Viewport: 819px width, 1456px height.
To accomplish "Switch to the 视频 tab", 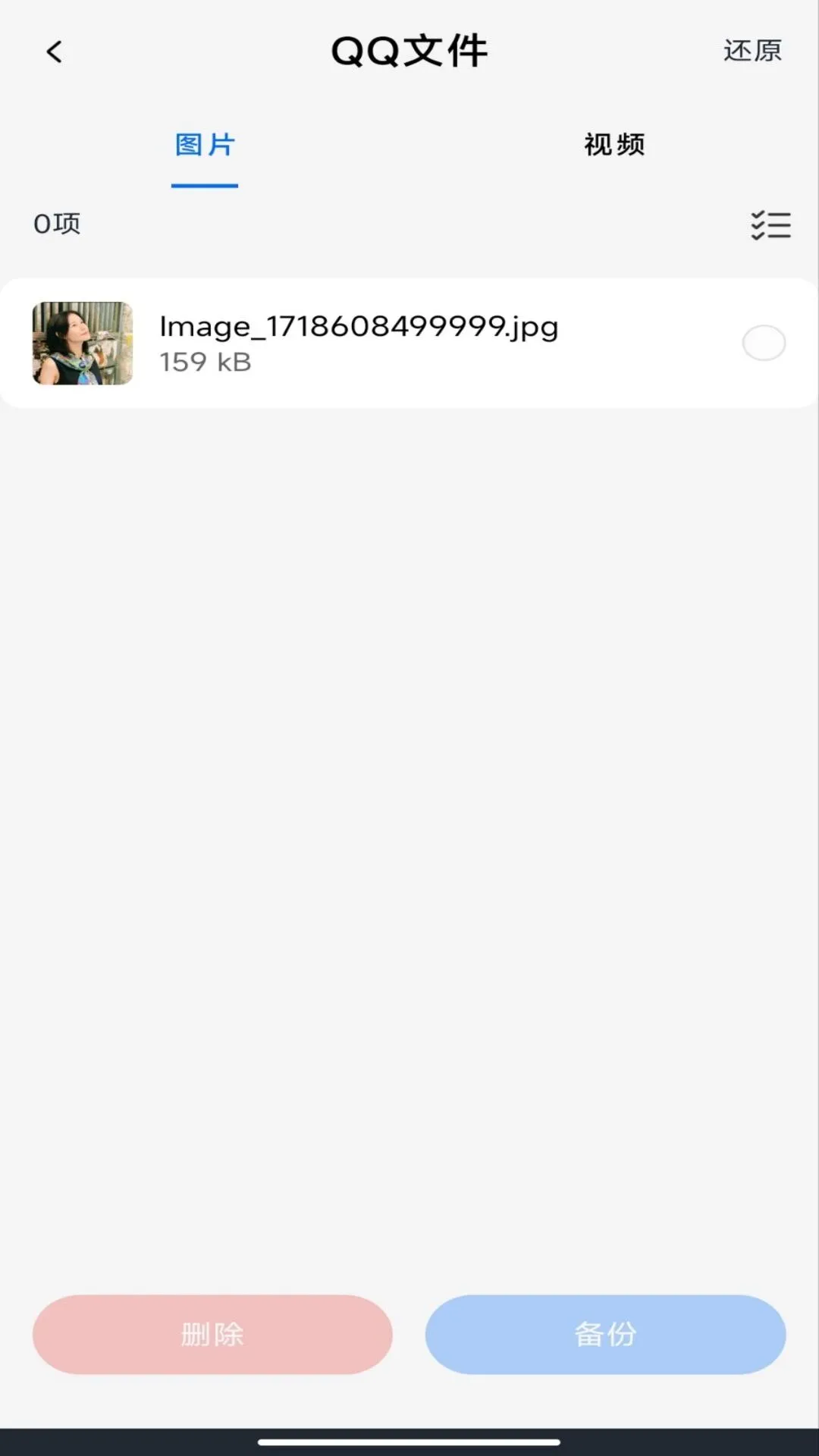I will (614, 144).
